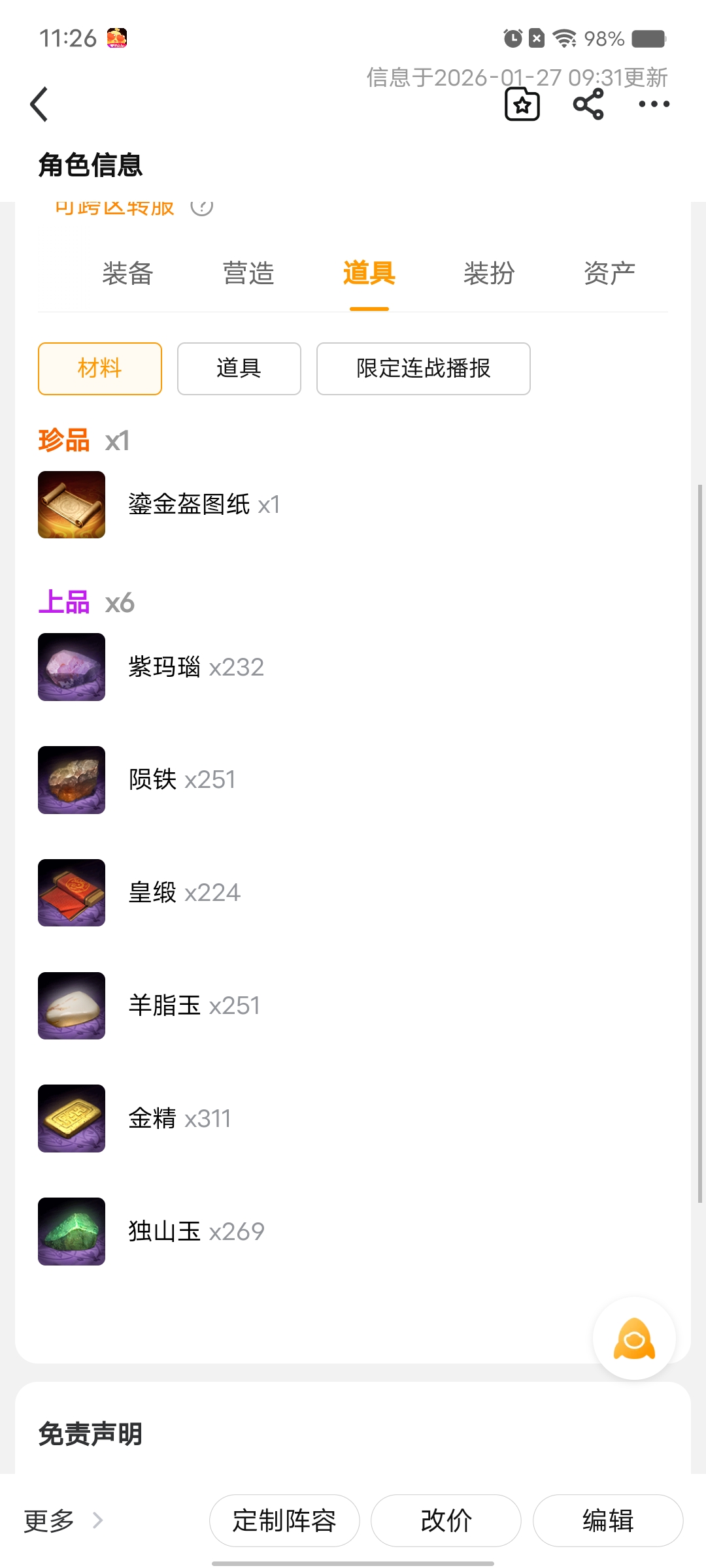Image resolution: width=706 pixels, height=1568 pixels.
Task: Select the 道具 filter chip
Action: [239, 368]
